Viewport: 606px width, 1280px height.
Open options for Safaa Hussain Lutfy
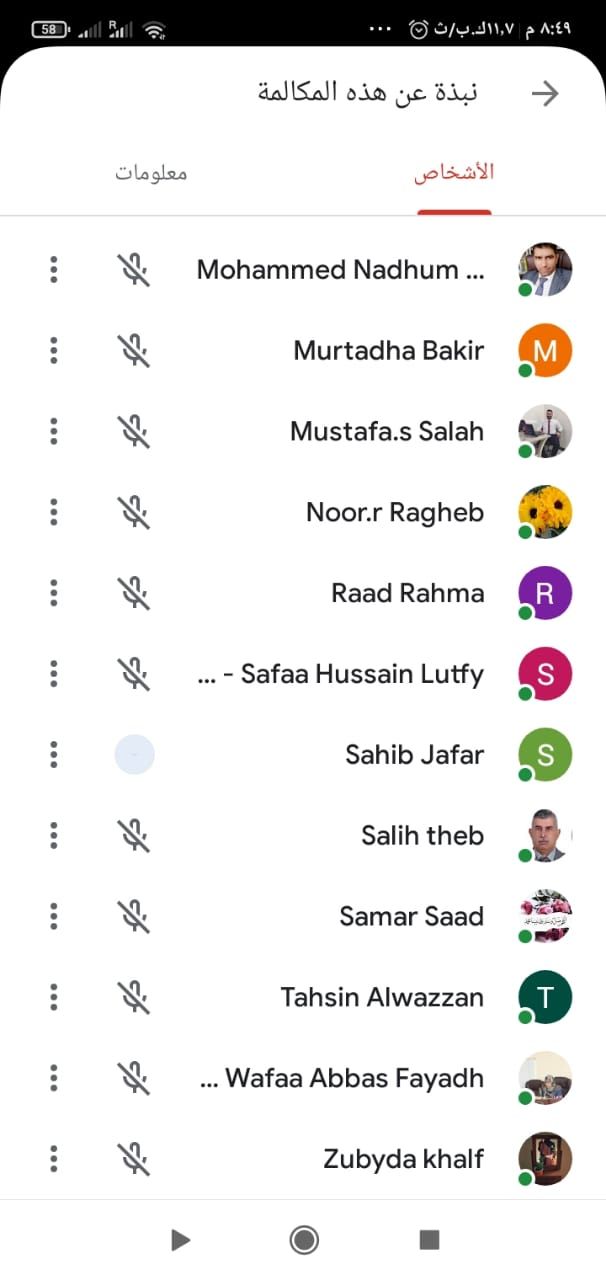click(54, 674)
